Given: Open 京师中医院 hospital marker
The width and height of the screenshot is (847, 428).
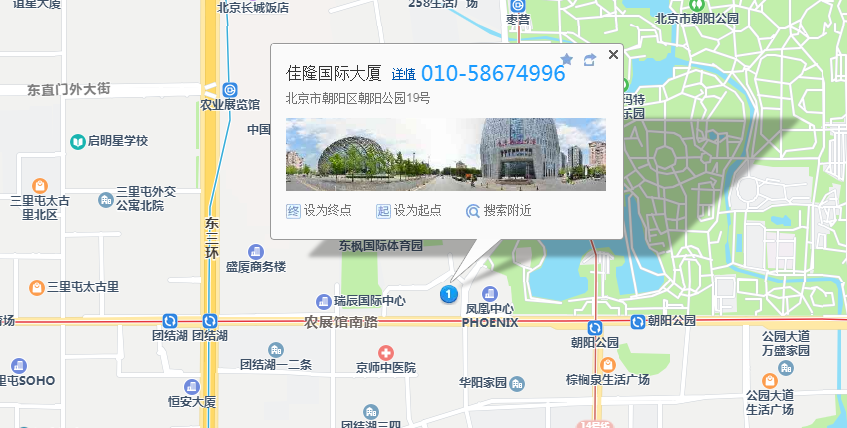Looking at the screenshot, I should point(385,353).
